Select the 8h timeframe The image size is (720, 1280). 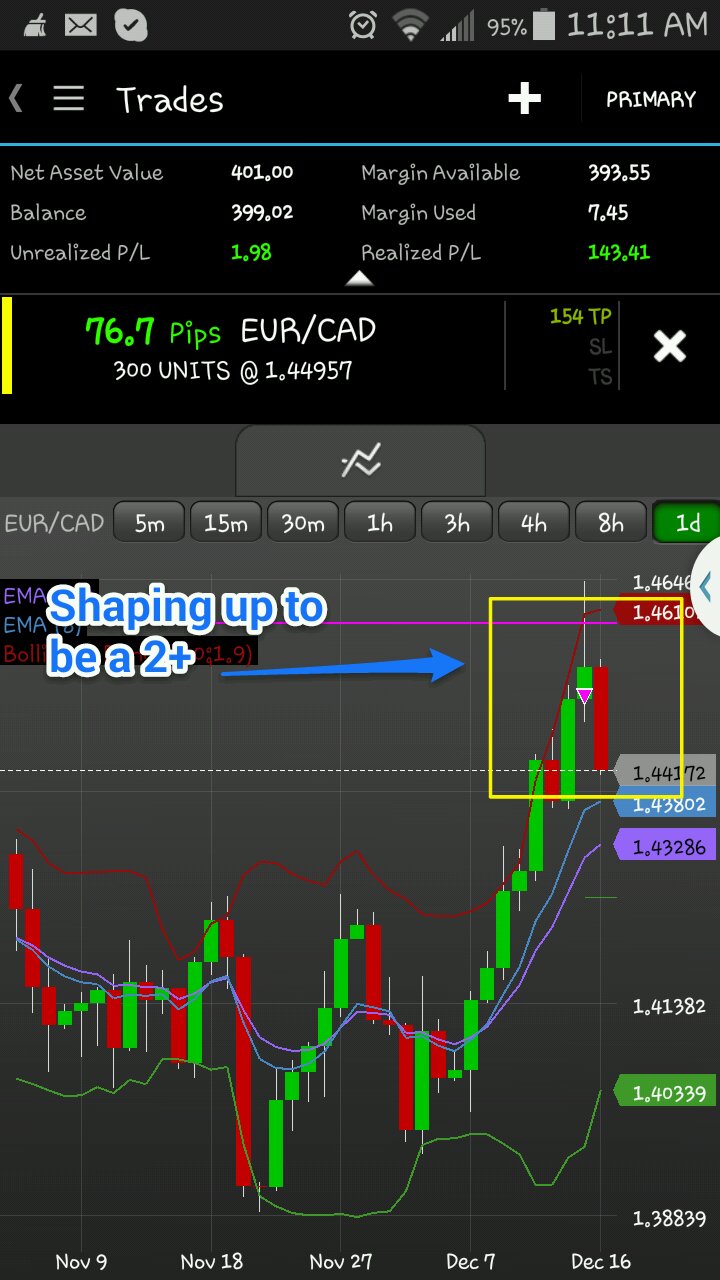click(x=611, y=523)
